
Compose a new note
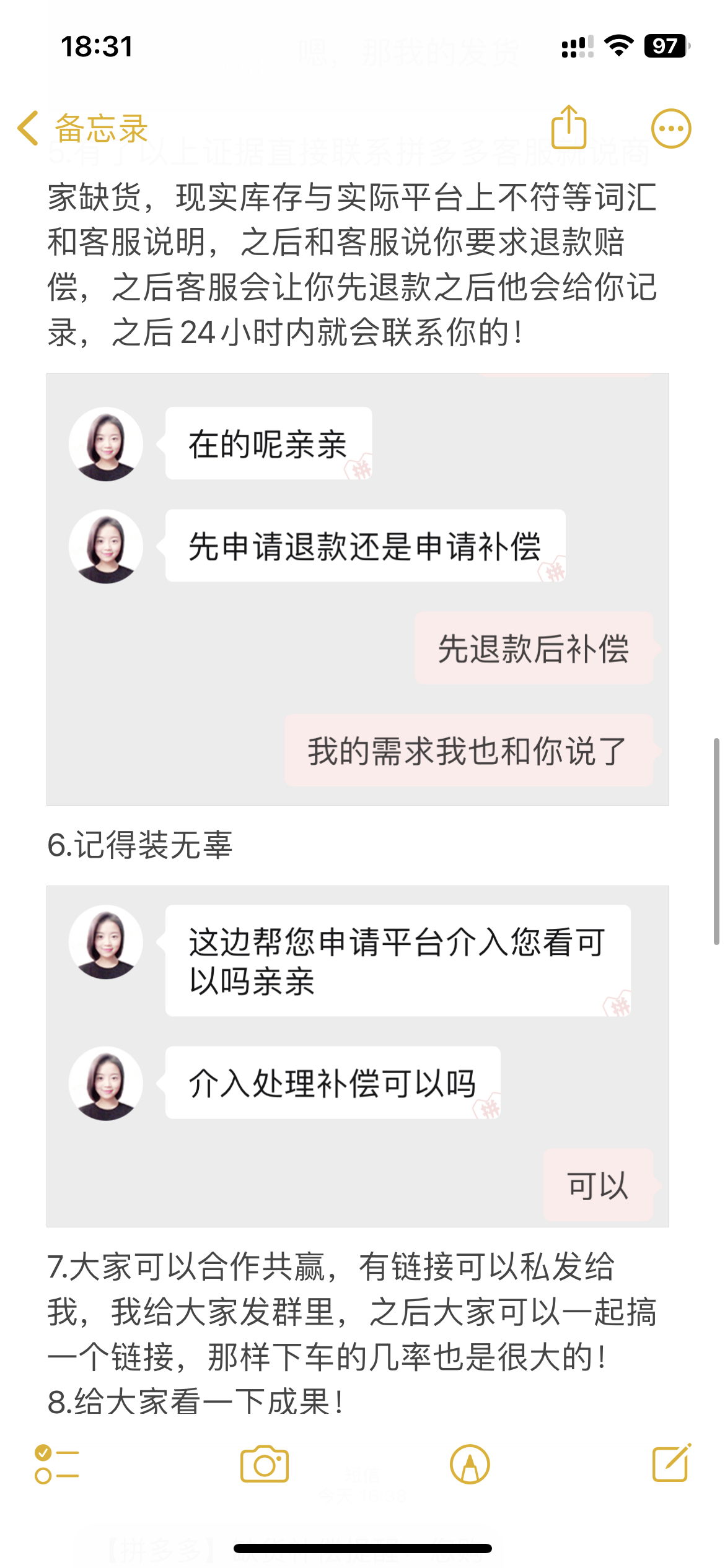pyautogui.click(x=672, y=1463)
